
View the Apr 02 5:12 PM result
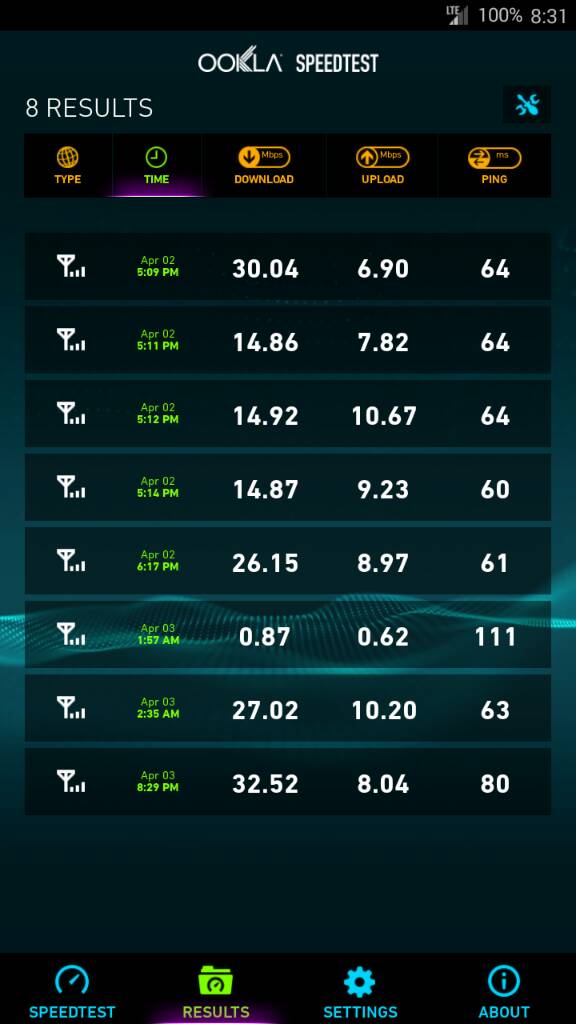(x=288, y=414)
